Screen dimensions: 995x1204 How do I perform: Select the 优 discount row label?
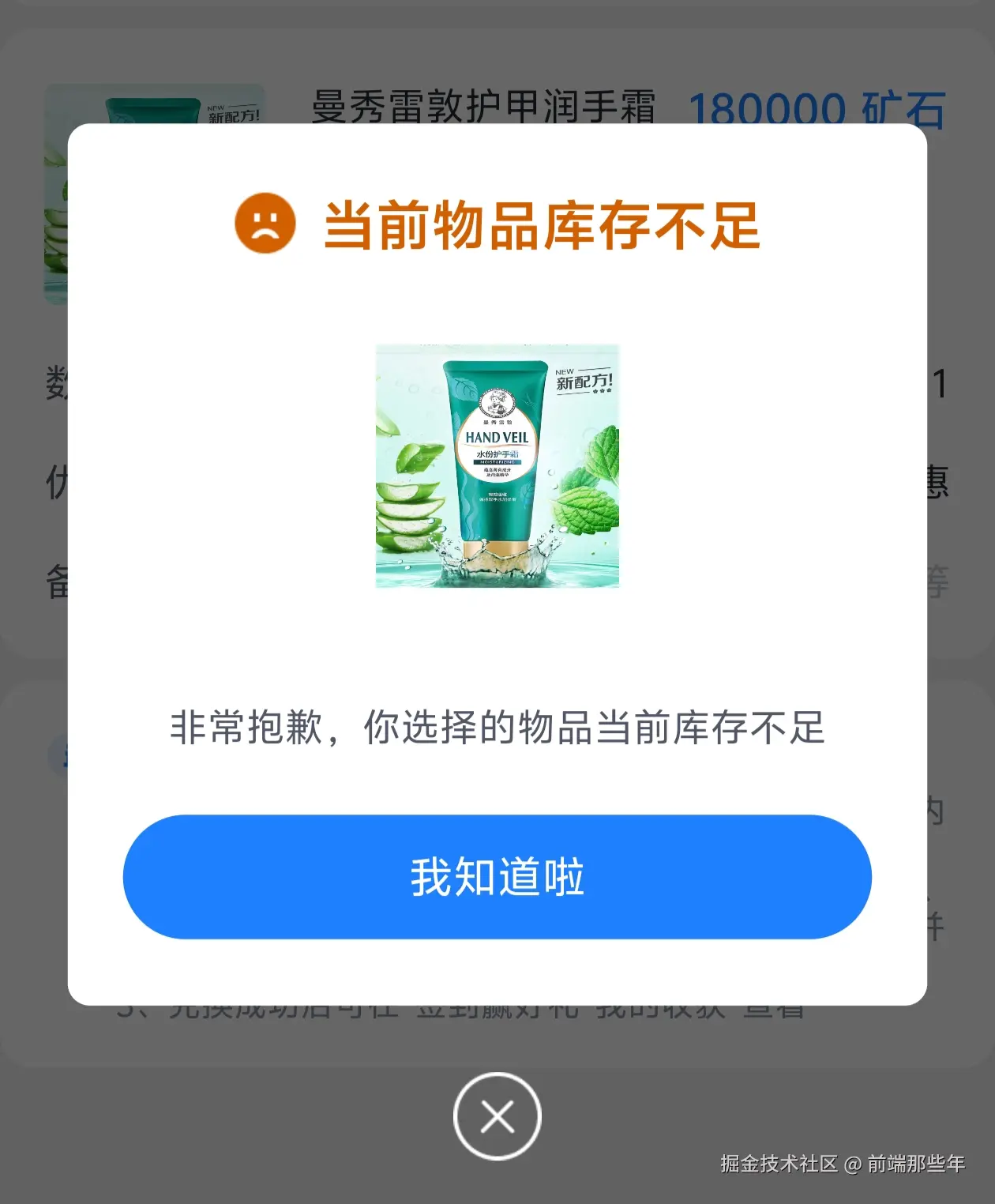click(54, 482)
